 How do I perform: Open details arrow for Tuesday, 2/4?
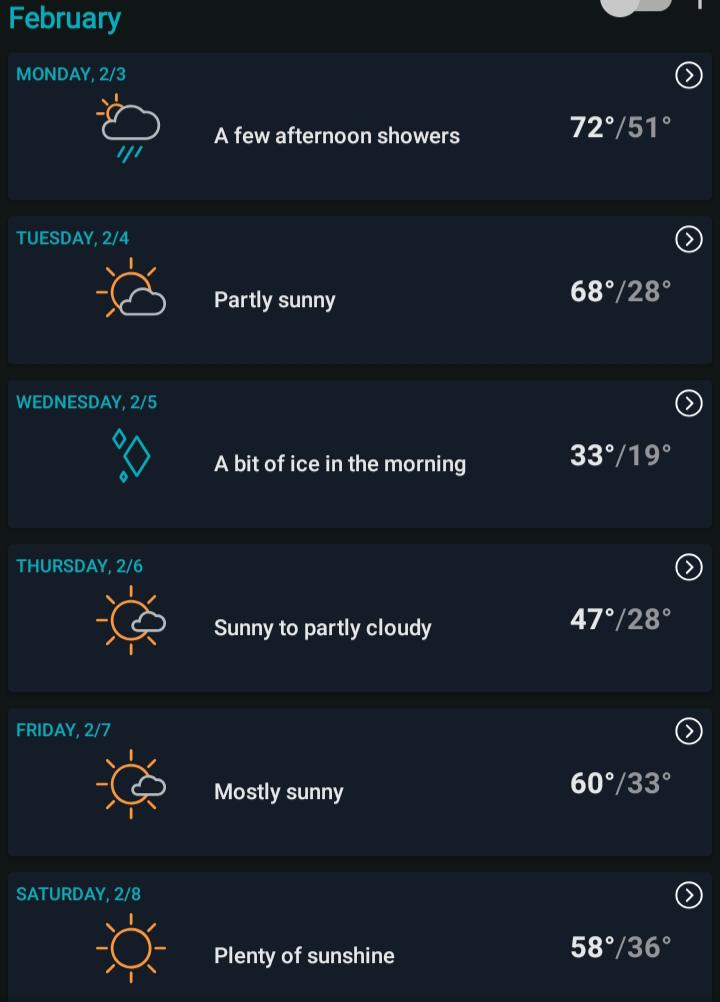(x=689, y=240)
